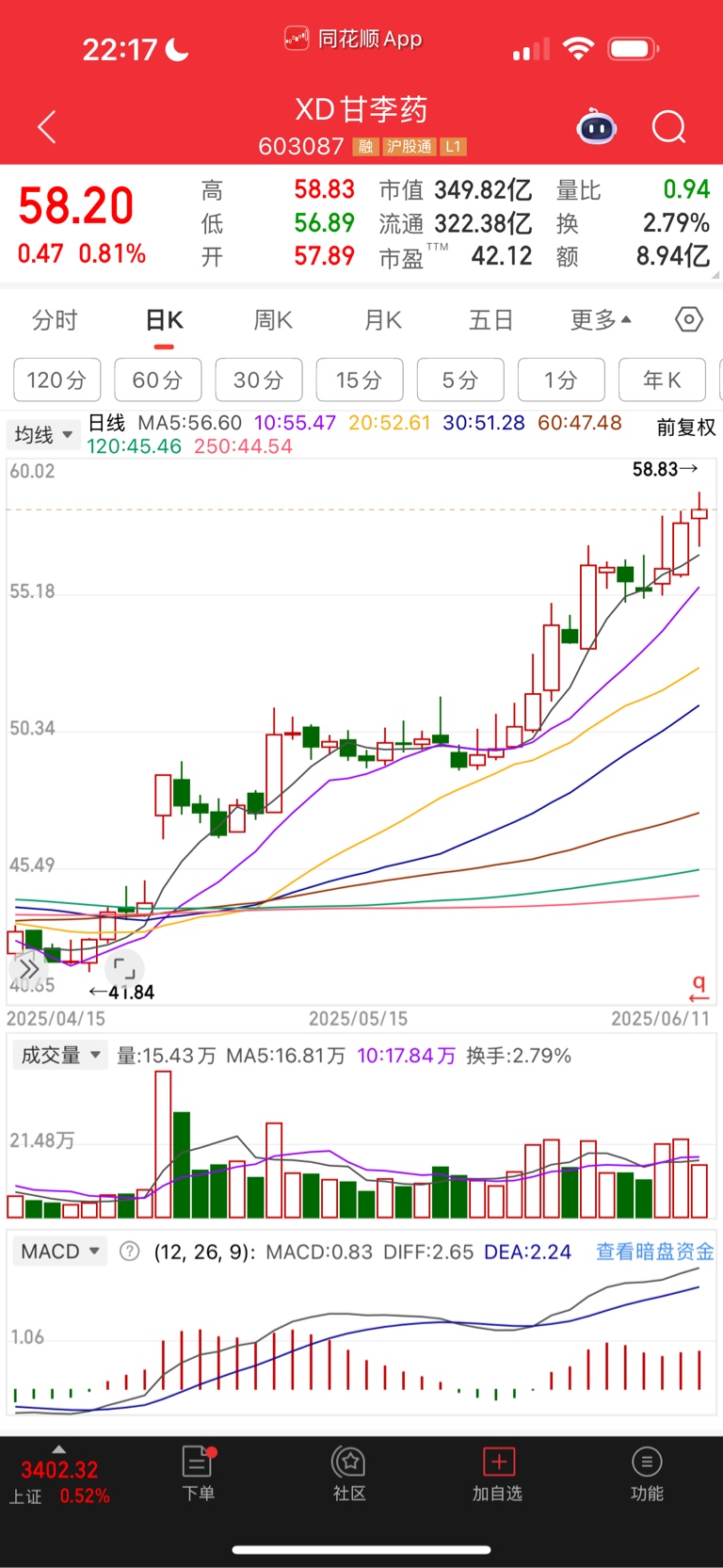
Task: Open the 均线 indicator dropdown
Action: tap(43, 434)
